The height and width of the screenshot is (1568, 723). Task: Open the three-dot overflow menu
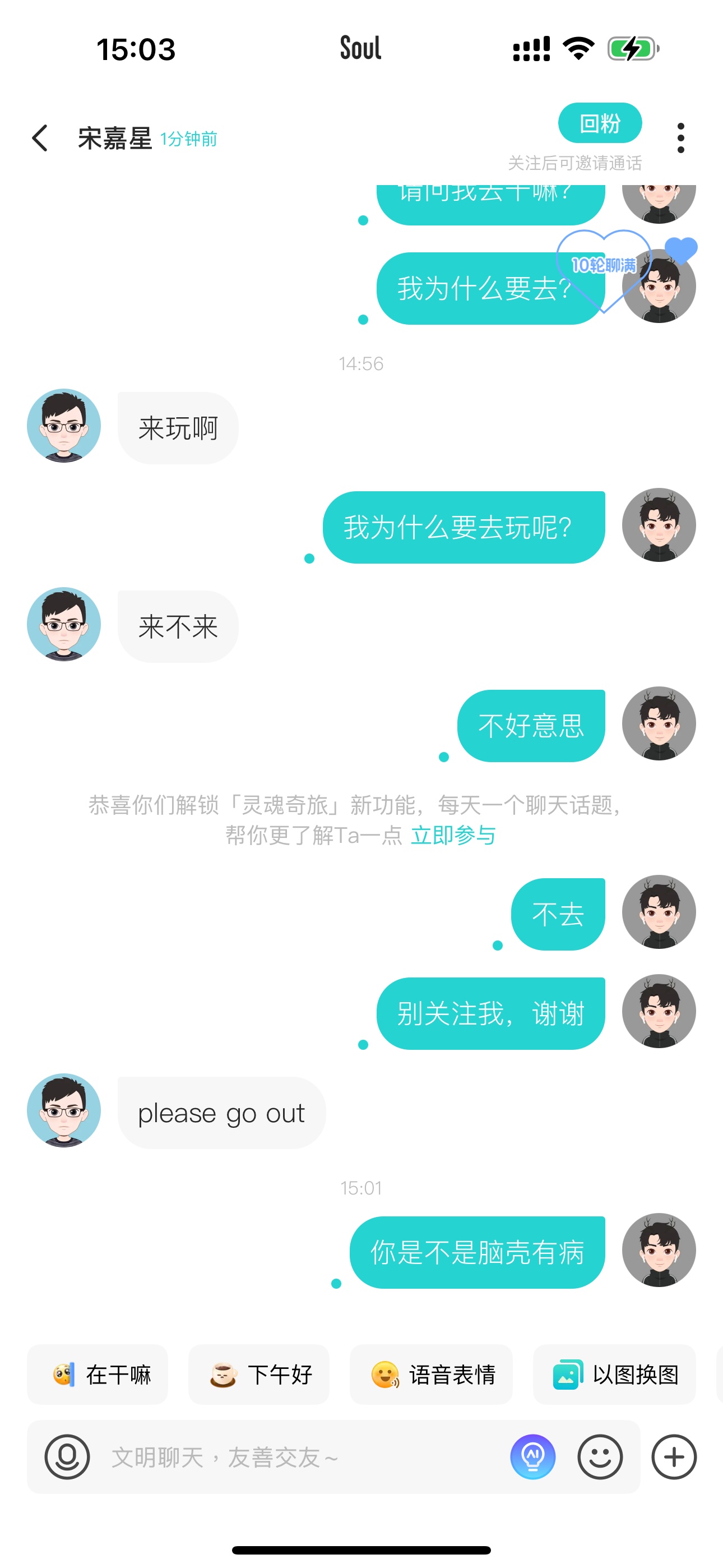[x=680, y=138]
